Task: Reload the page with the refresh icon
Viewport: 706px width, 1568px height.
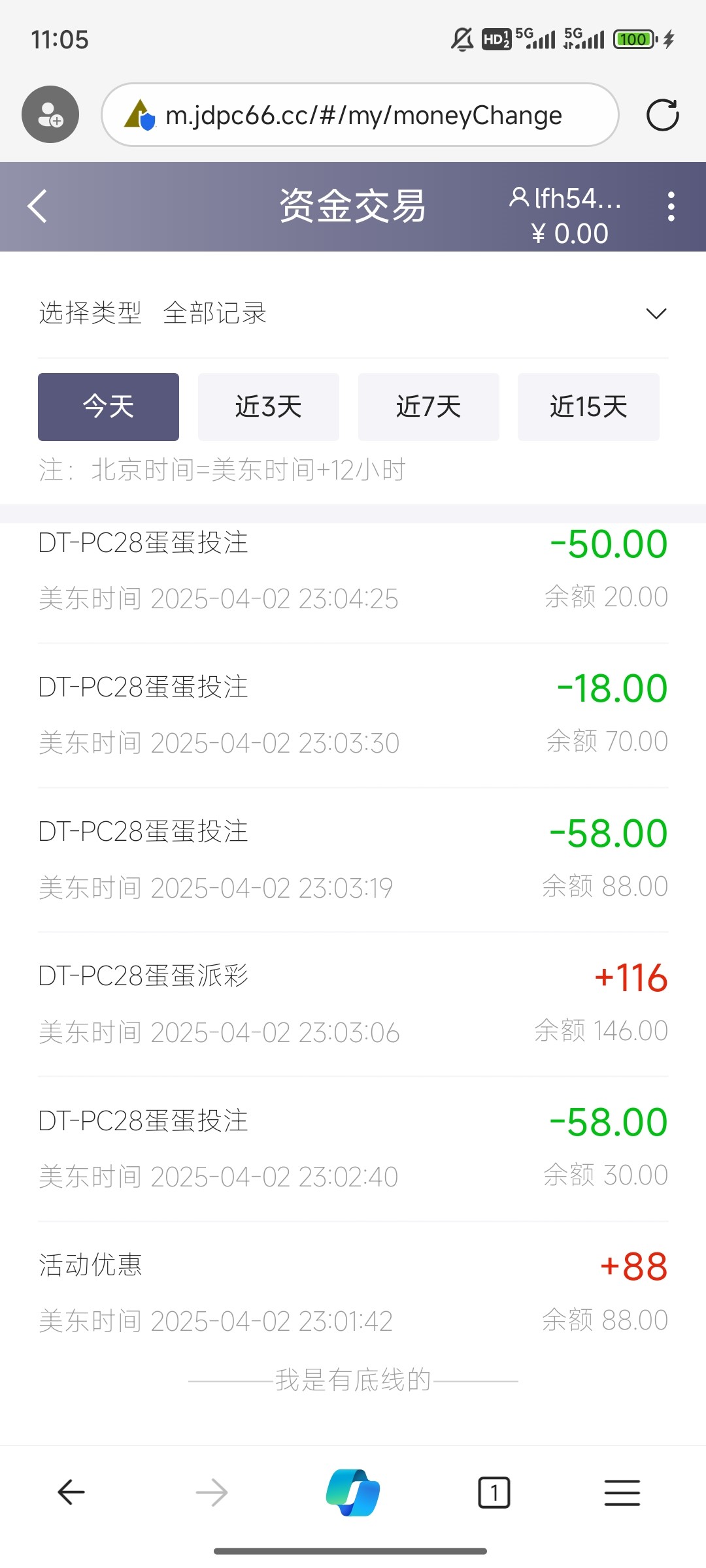Action: pos(662,116)
